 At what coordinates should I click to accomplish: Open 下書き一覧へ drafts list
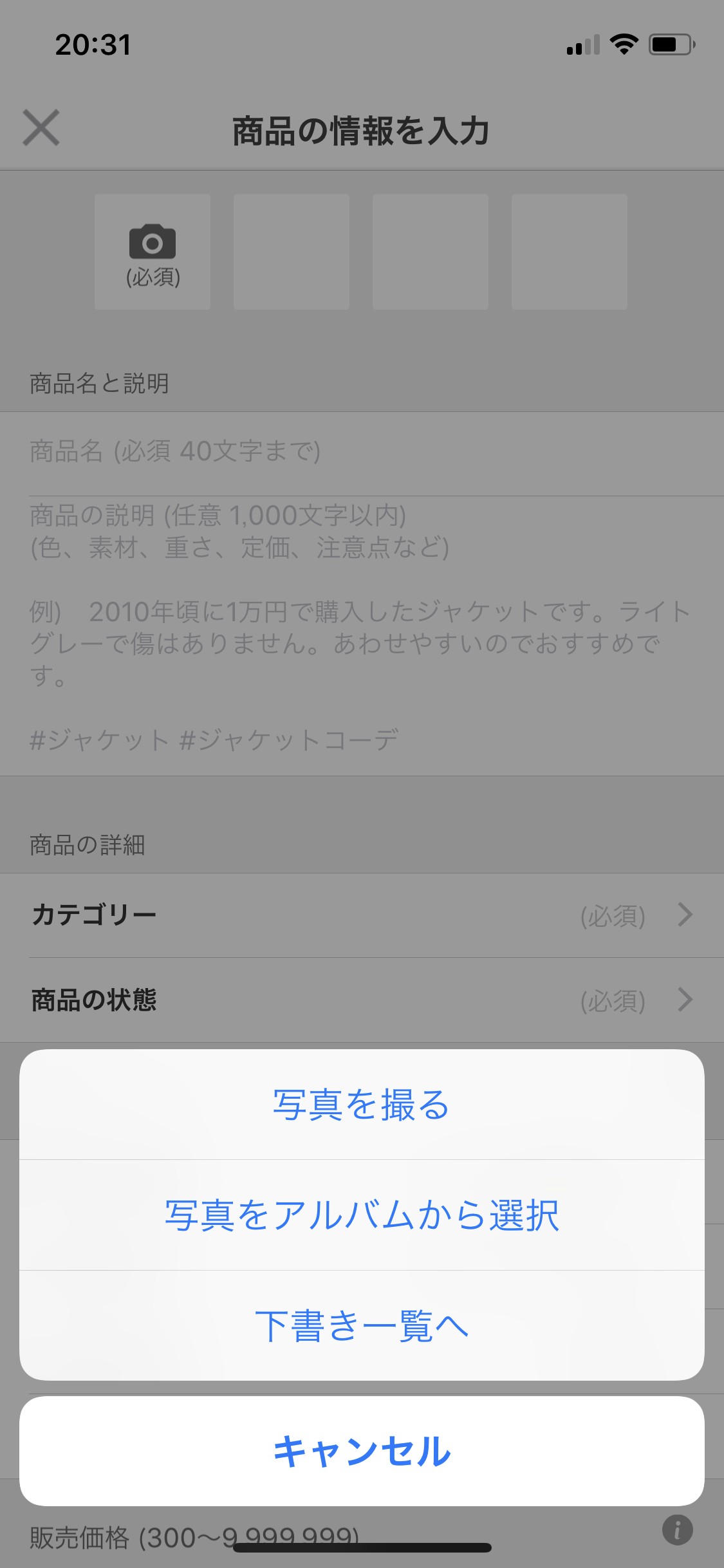(x=362, y=1326)
